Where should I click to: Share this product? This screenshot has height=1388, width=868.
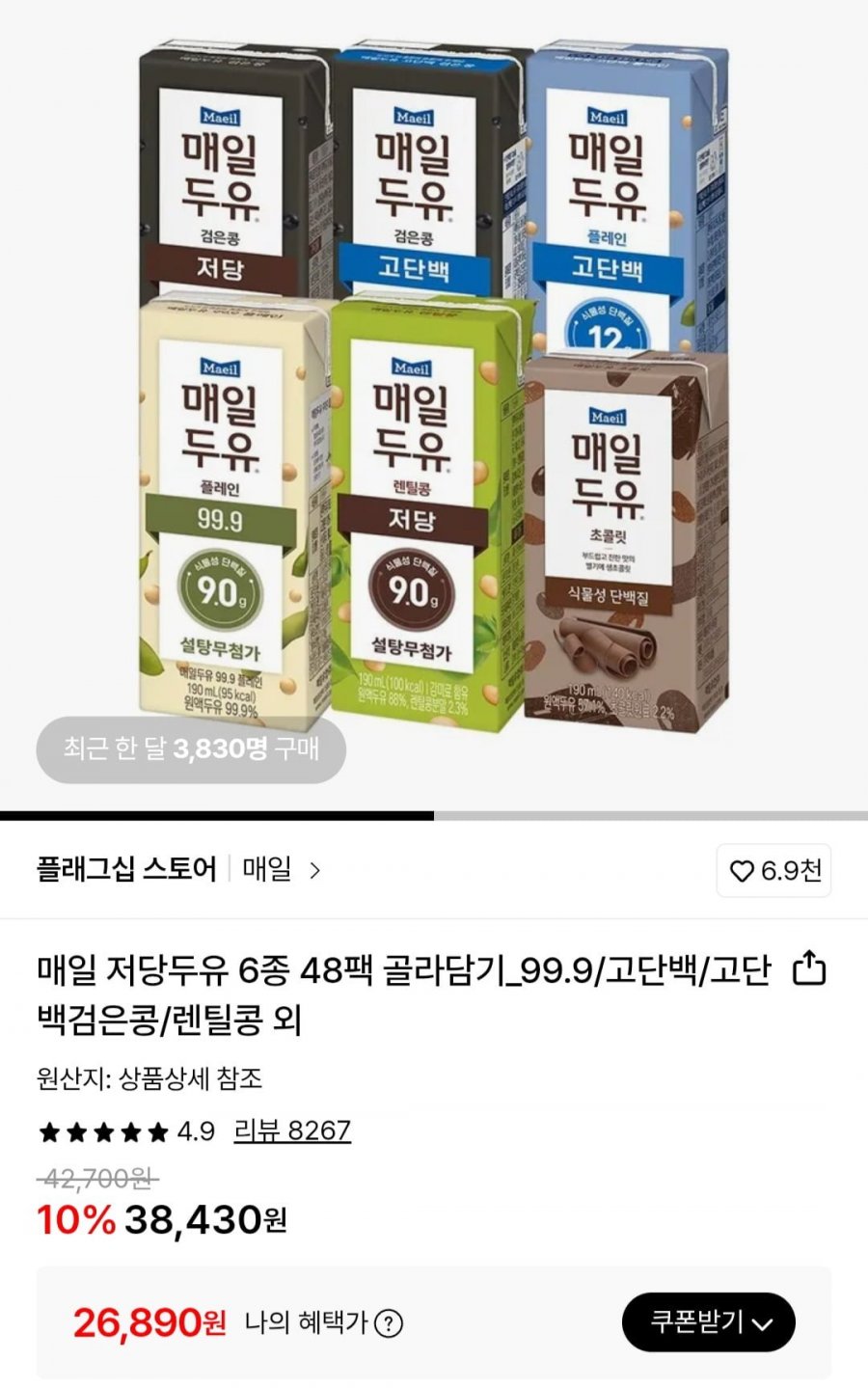coord(808,968)
